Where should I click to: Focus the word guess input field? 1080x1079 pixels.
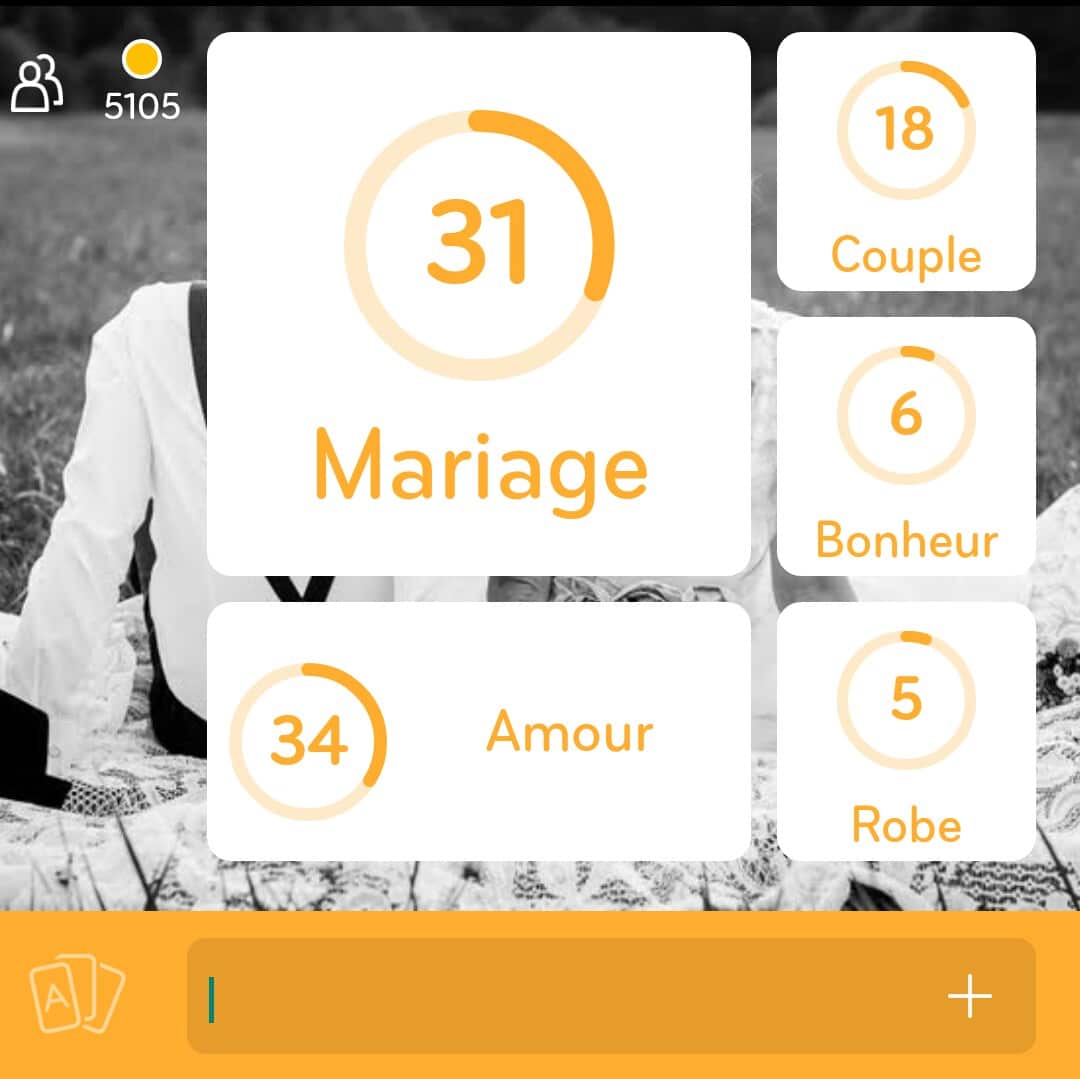click(560, 995)
